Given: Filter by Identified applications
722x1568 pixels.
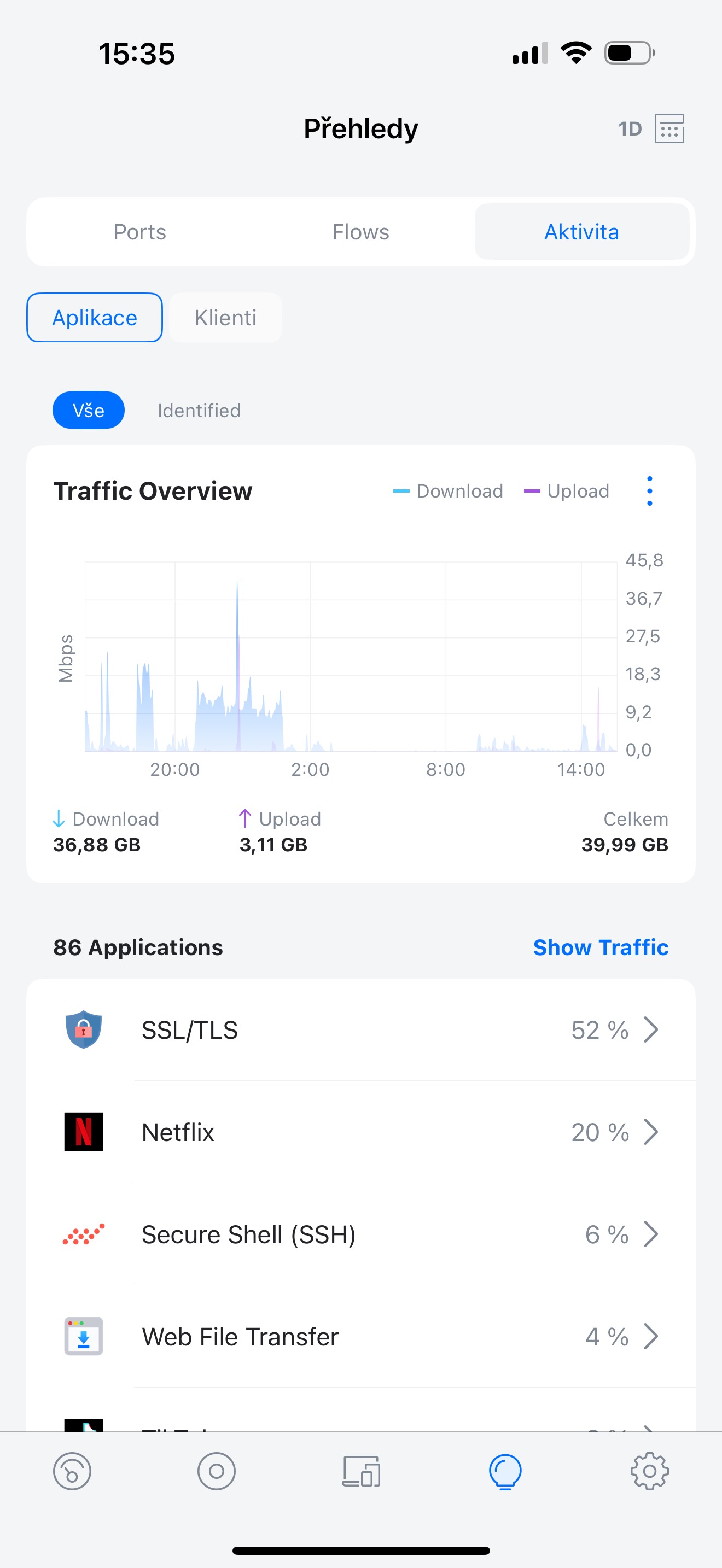Looking at the screenshot, I should (199, 411).
